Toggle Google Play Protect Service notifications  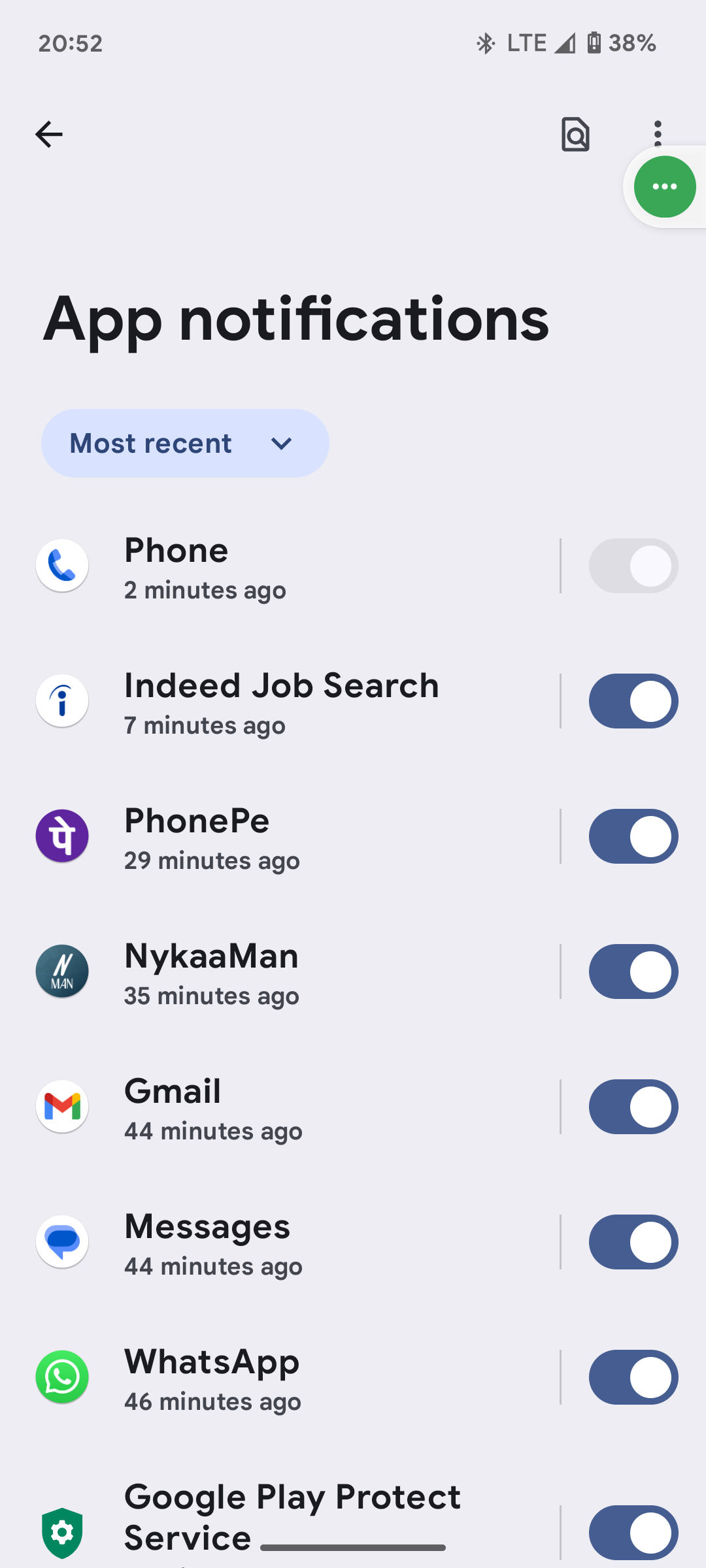pos(633,1533)
